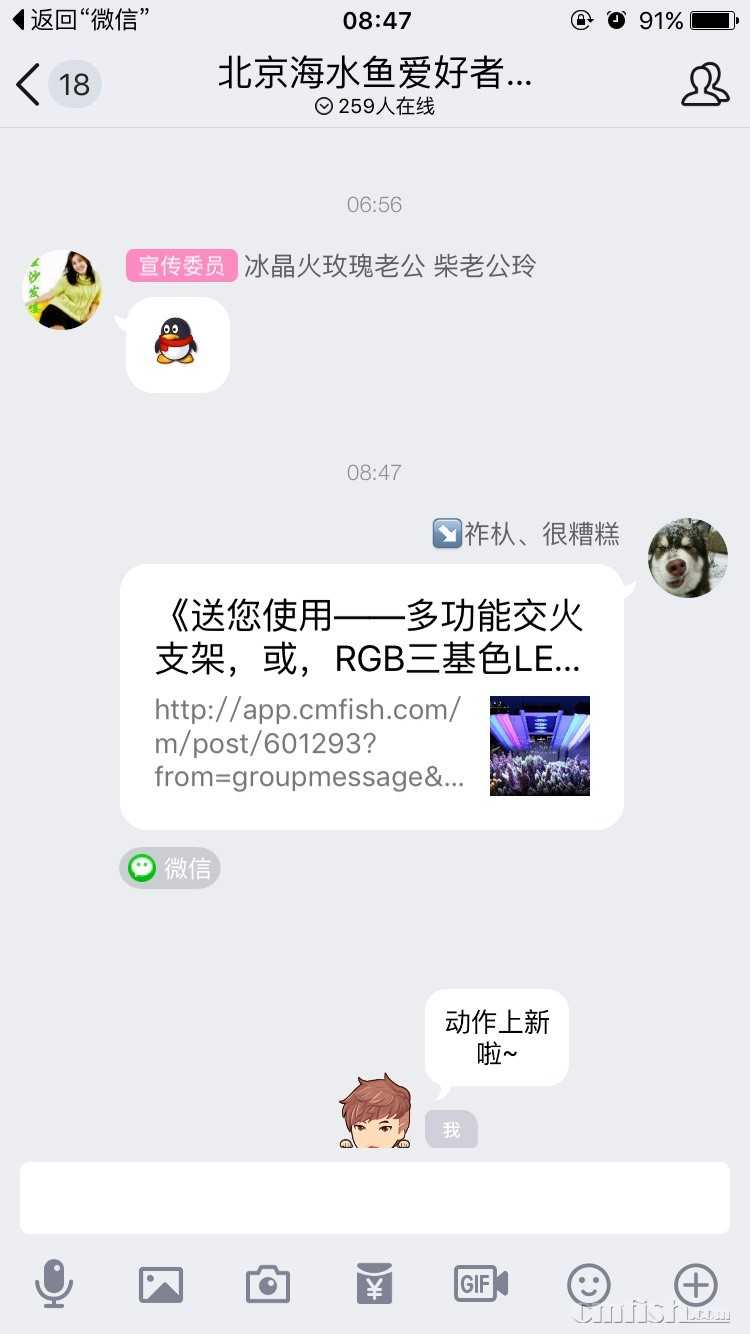The image size is (750, 1334).
Task: View the 259人在线 online member count
Action: 374,105
